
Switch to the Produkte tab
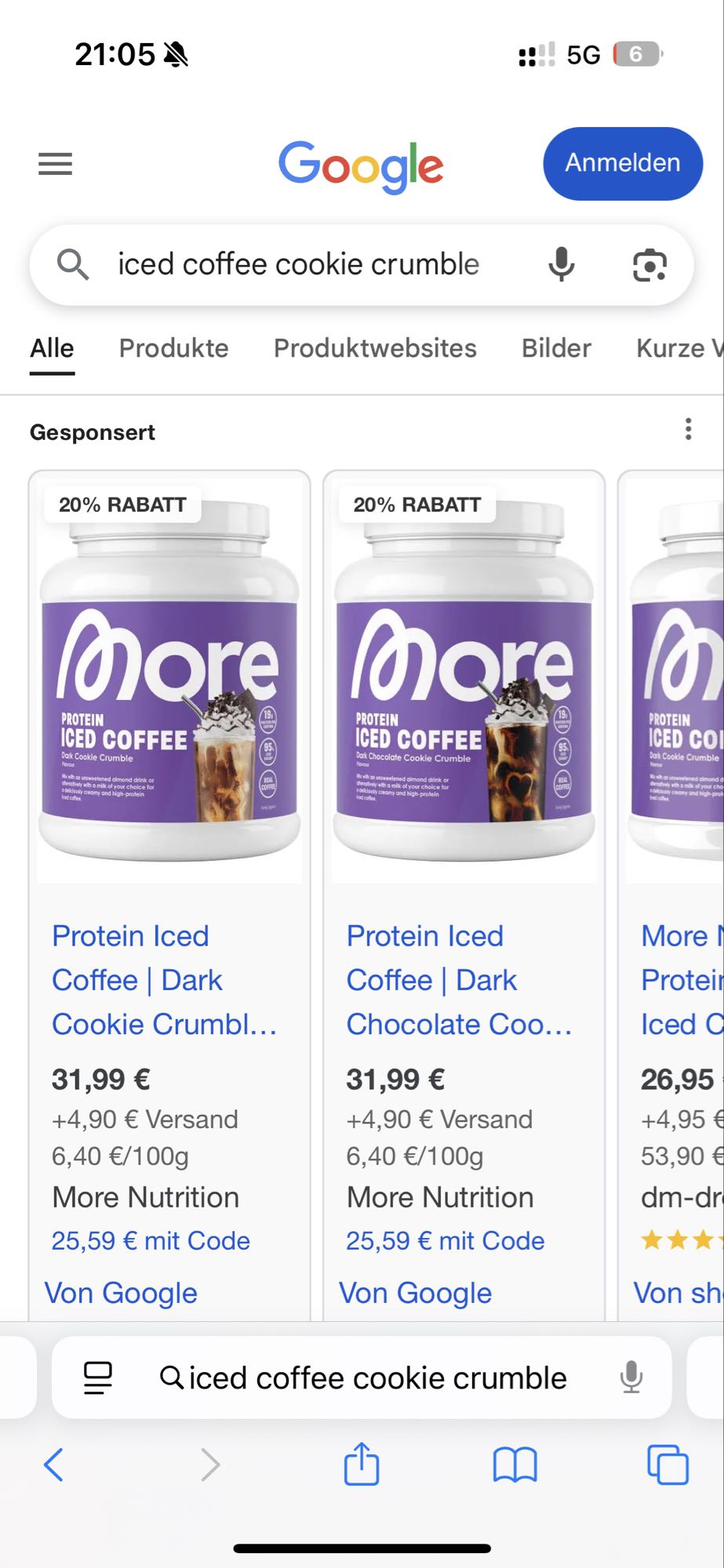pos(173,348)
